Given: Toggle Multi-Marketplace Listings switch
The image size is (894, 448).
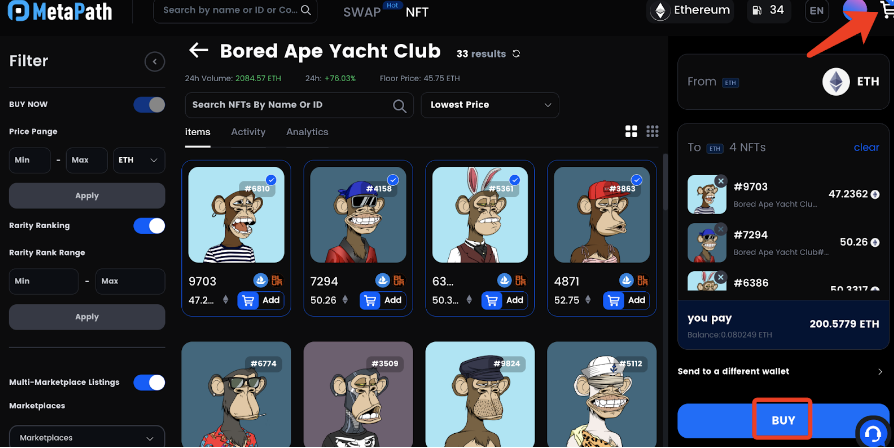Looking at the screenshot, I should 149,382.
